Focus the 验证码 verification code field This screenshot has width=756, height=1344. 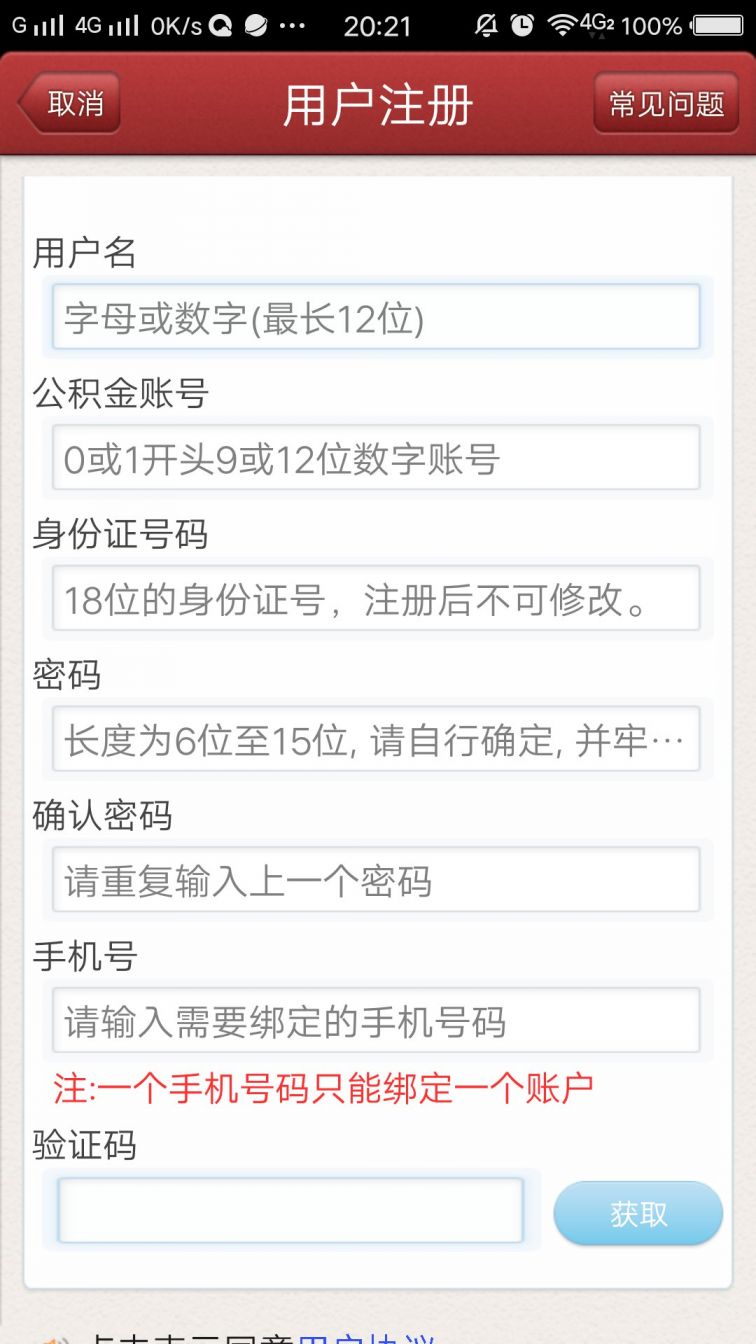tap(291, 1210)
